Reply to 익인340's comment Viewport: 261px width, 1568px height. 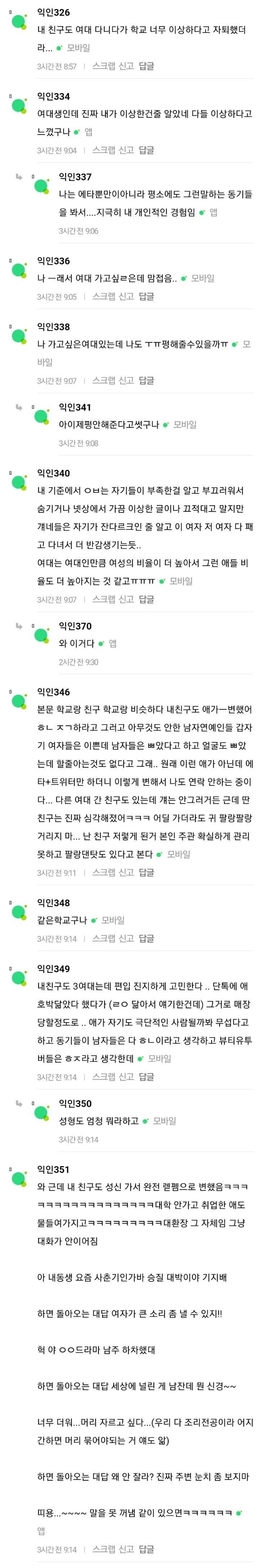(146, 599)
